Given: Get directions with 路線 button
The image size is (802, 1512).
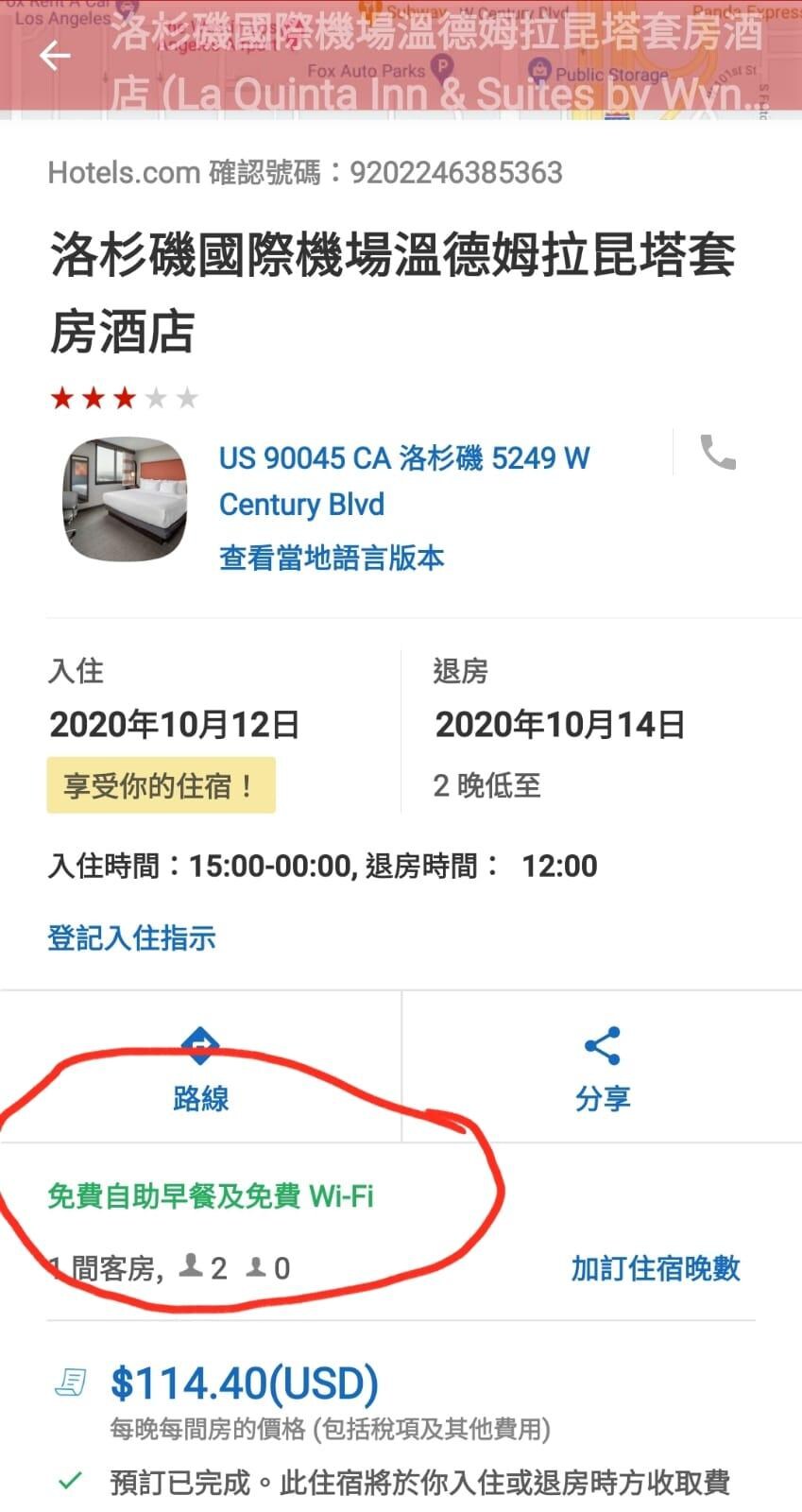Looking at the screenshot, I should tap(200, 1068).
